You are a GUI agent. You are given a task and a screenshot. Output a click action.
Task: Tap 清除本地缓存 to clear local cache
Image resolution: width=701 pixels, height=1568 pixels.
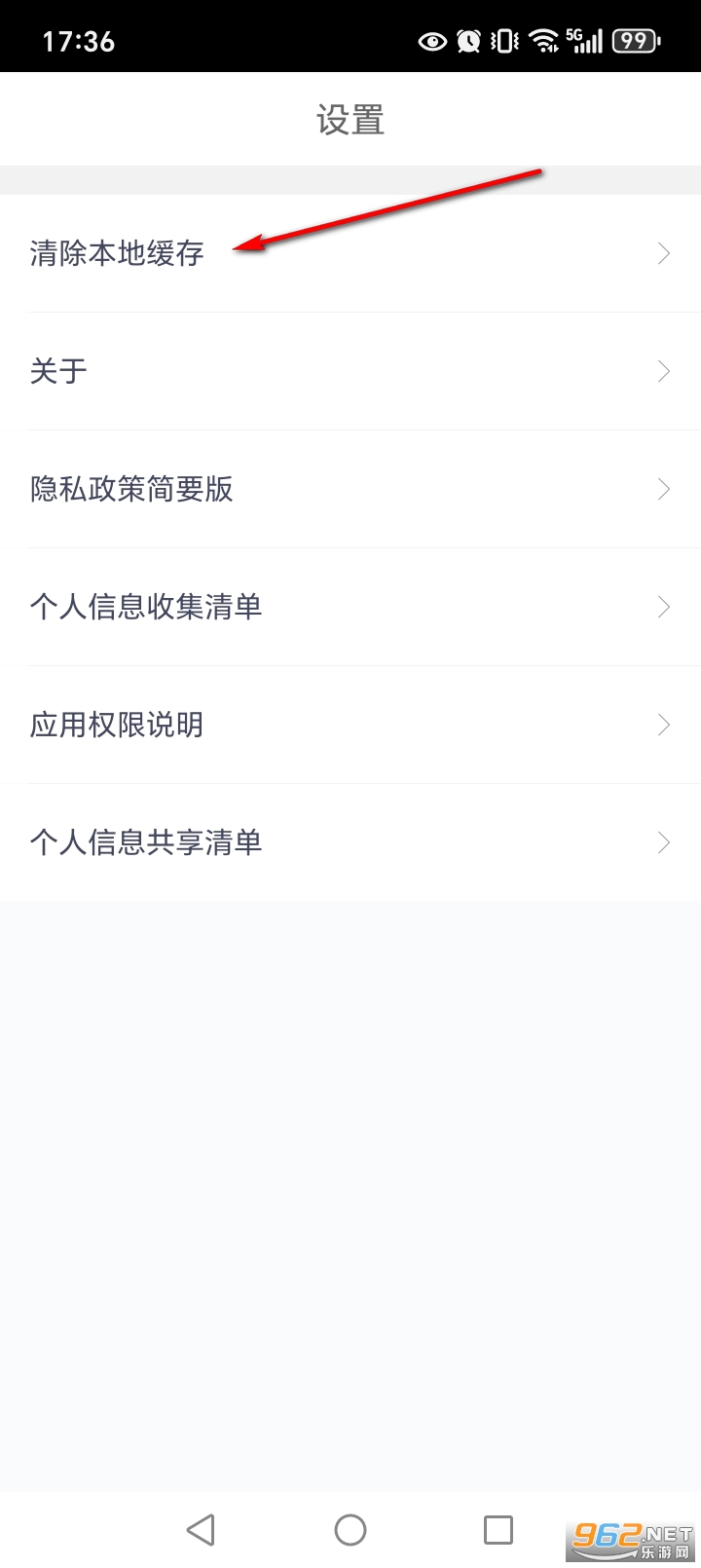(x=116, y=253)
